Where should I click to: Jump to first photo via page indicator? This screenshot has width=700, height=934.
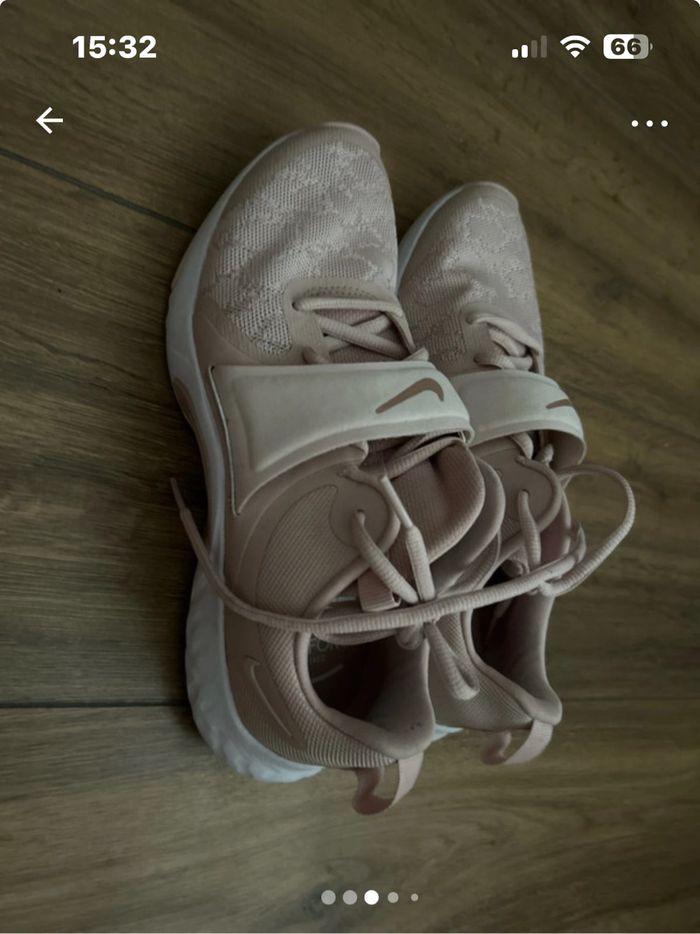coord(328,897)
